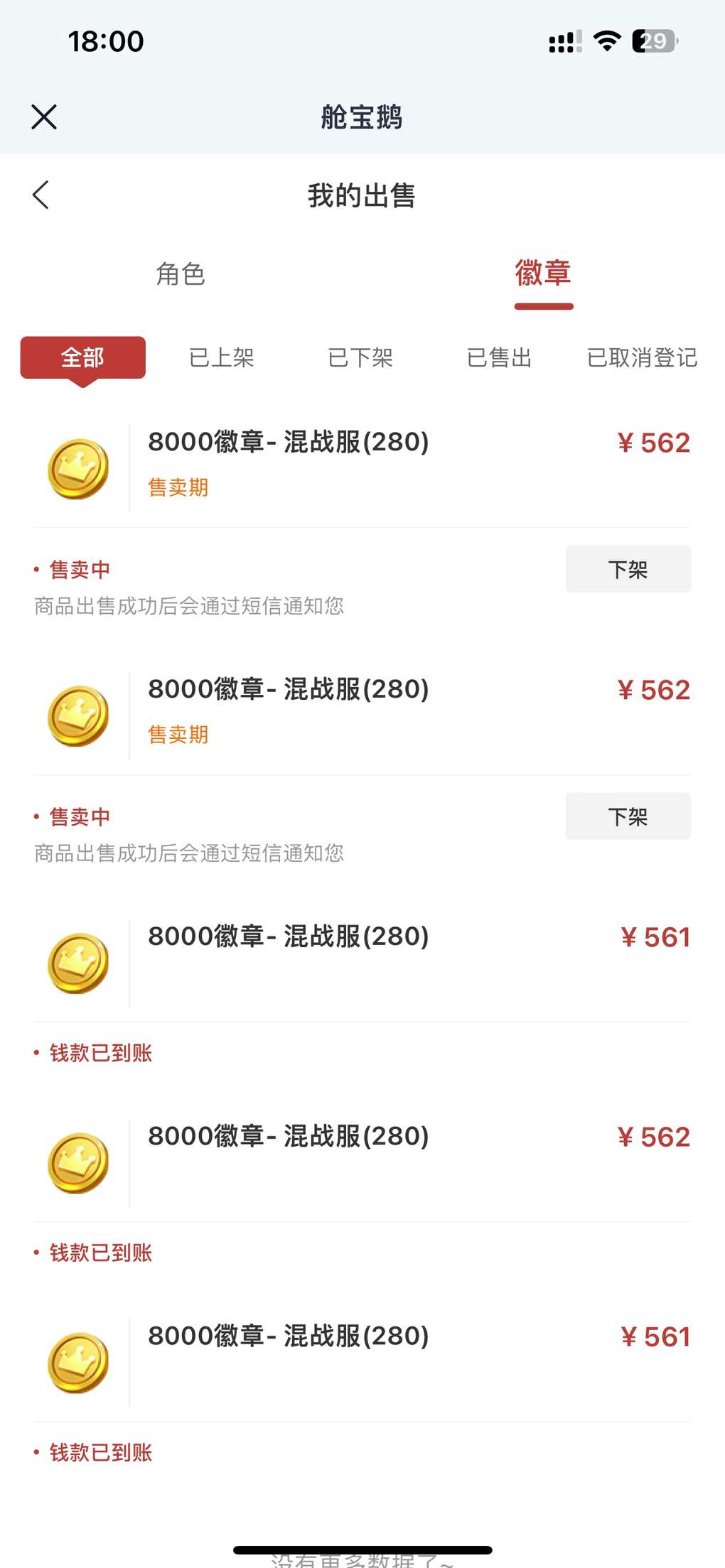Screen dimensions: 725x1568
Task: View the 已下架 listings
Action: click(360, 357)
